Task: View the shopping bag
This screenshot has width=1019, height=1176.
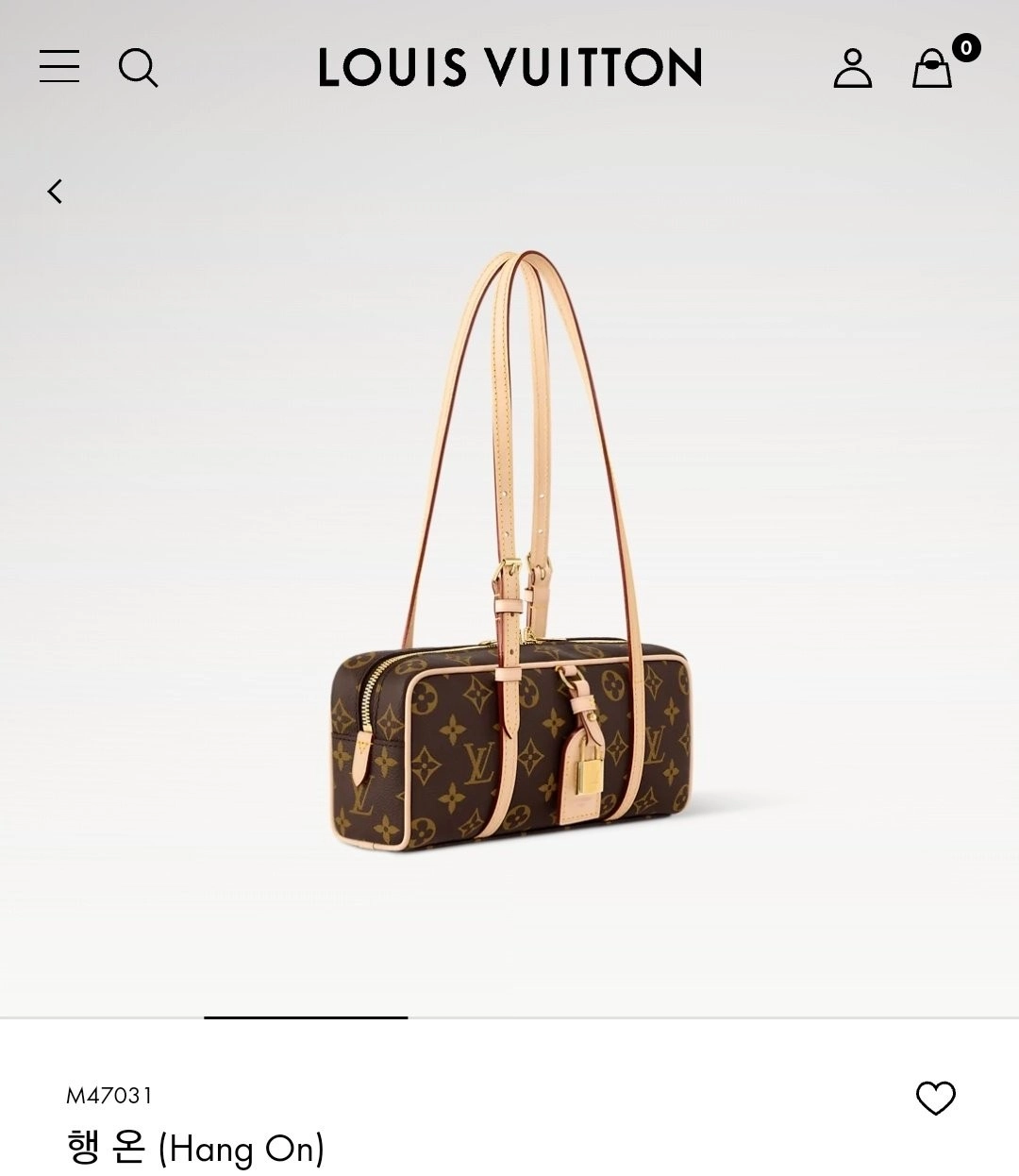Action: coord(932,68)
